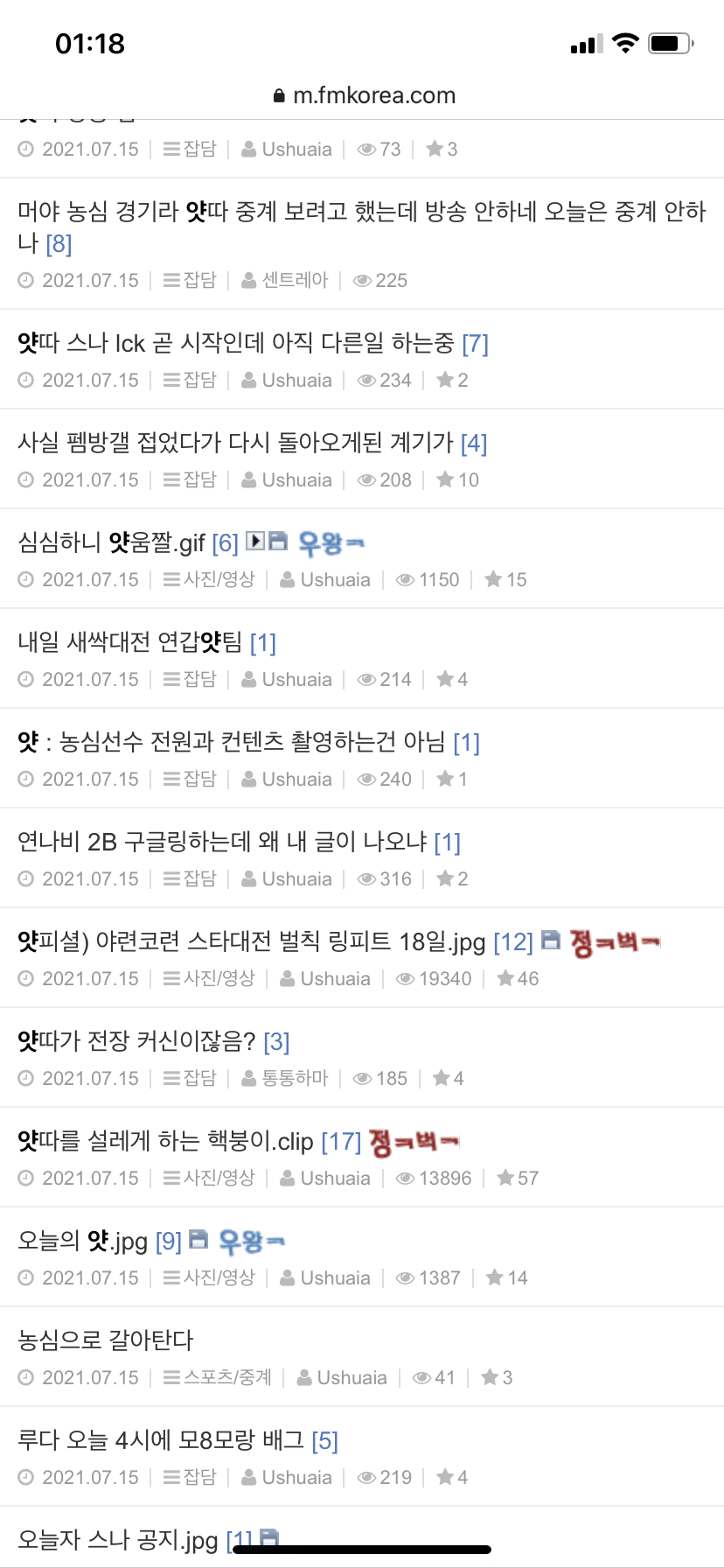Viewport: 724px width, 1568px height.
Task: View author 센트레아's profile
Action: tap(295, 280)
